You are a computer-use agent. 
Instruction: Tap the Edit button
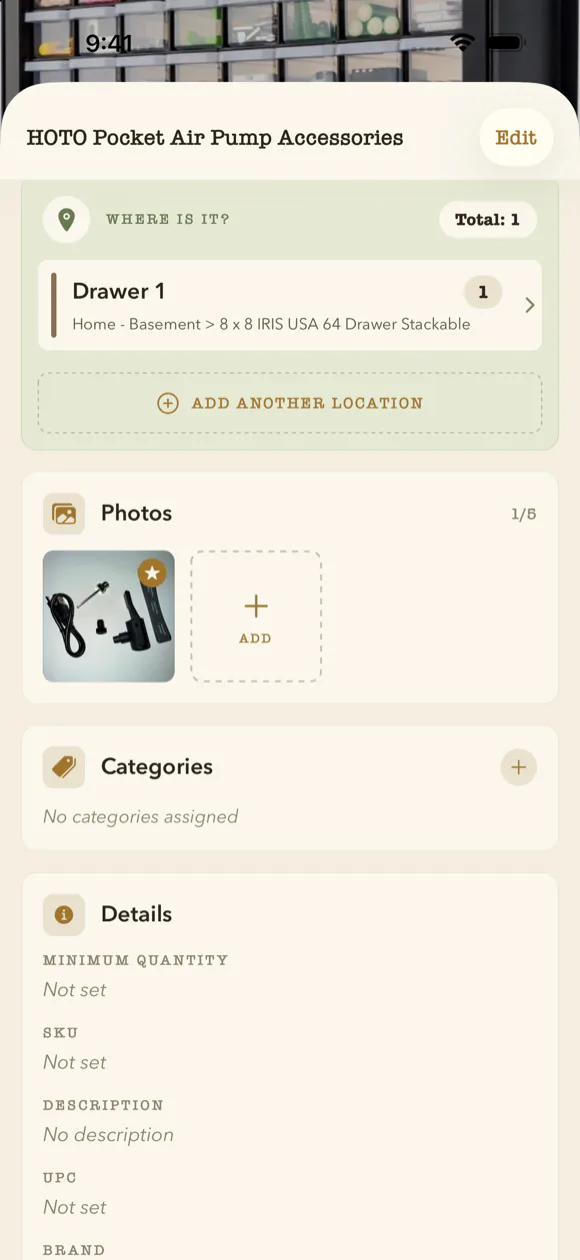516,138
